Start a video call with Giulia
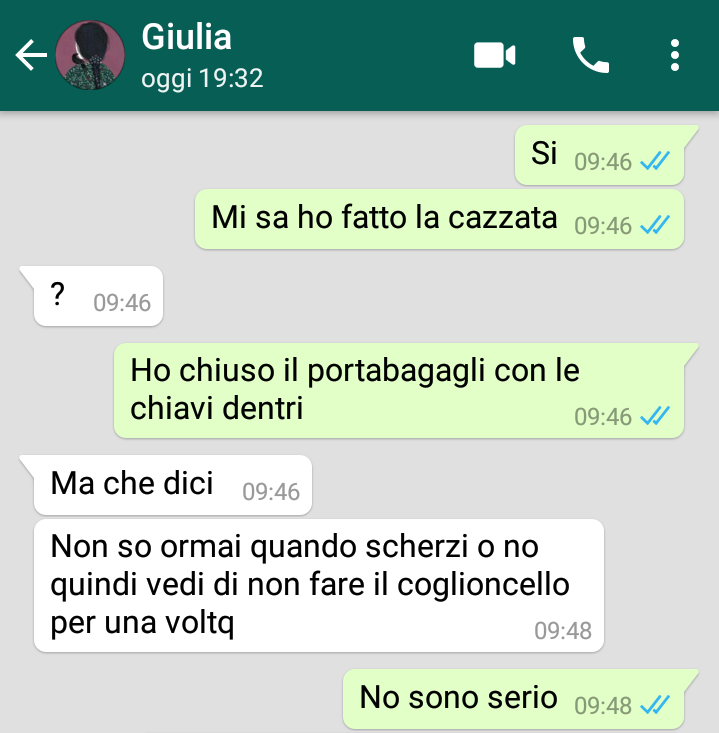Image resolution: width=719 pixels, height=733 pixels. tap(494, 55)
